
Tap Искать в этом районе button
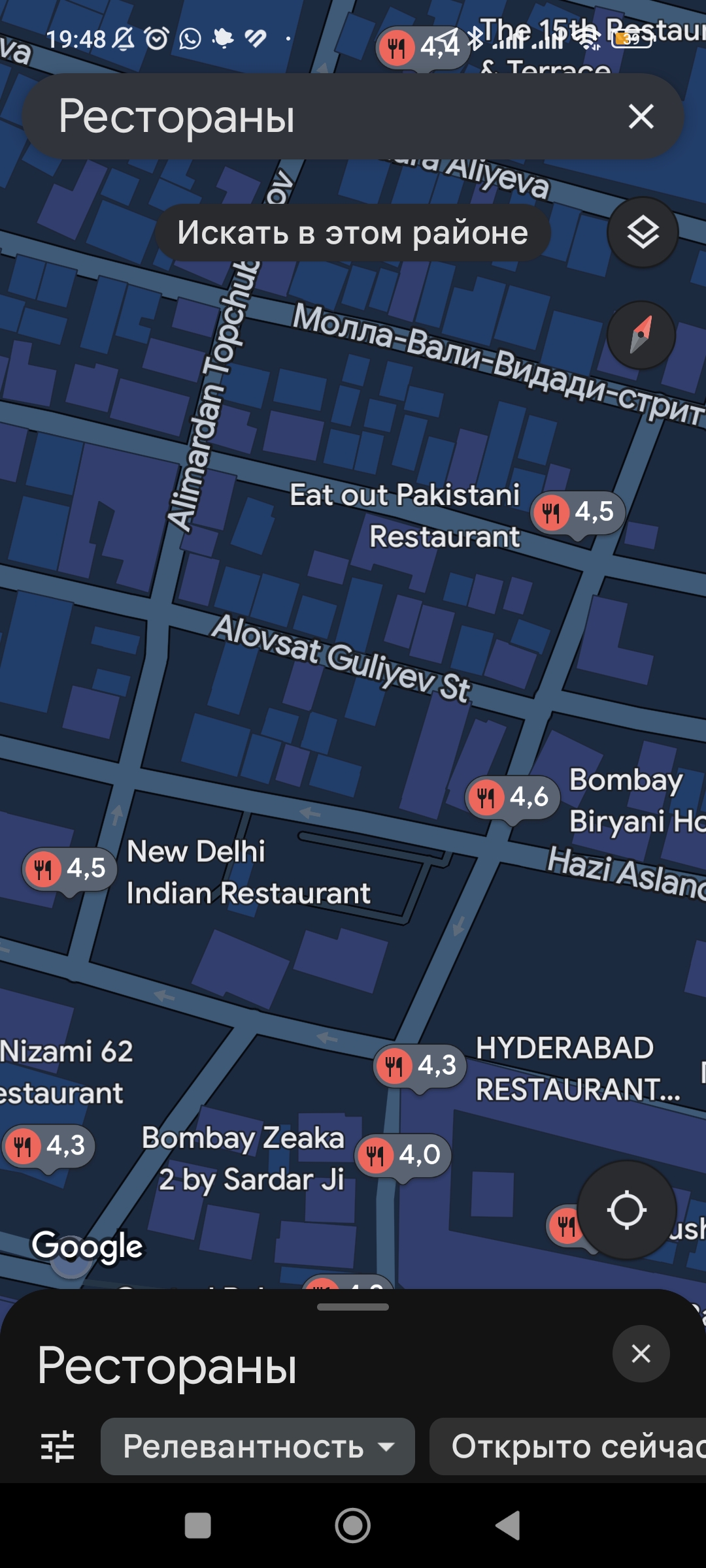tap(353, 233)
